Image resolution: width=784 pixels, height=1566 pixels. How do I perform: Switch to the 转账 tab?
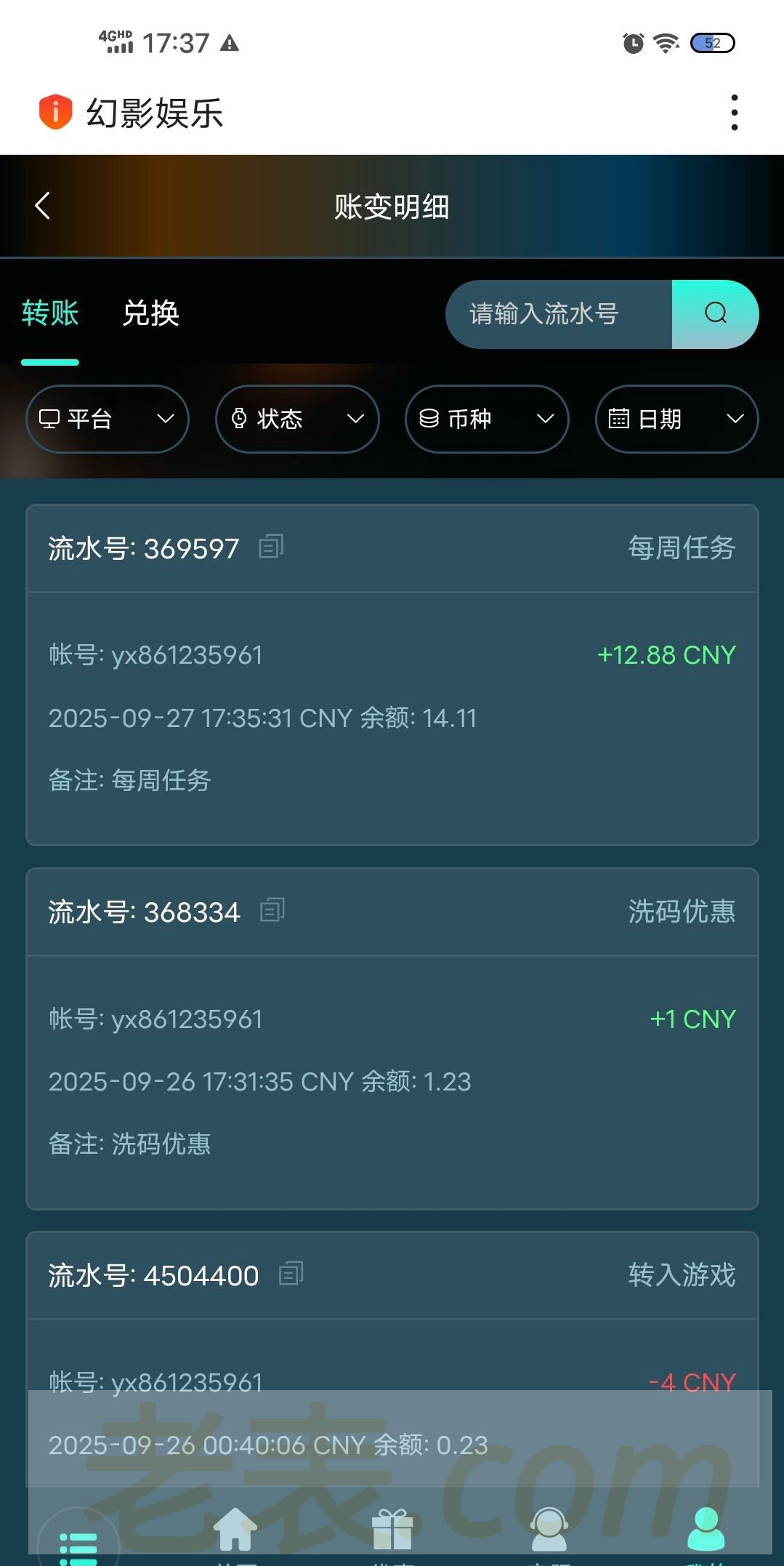50,313
